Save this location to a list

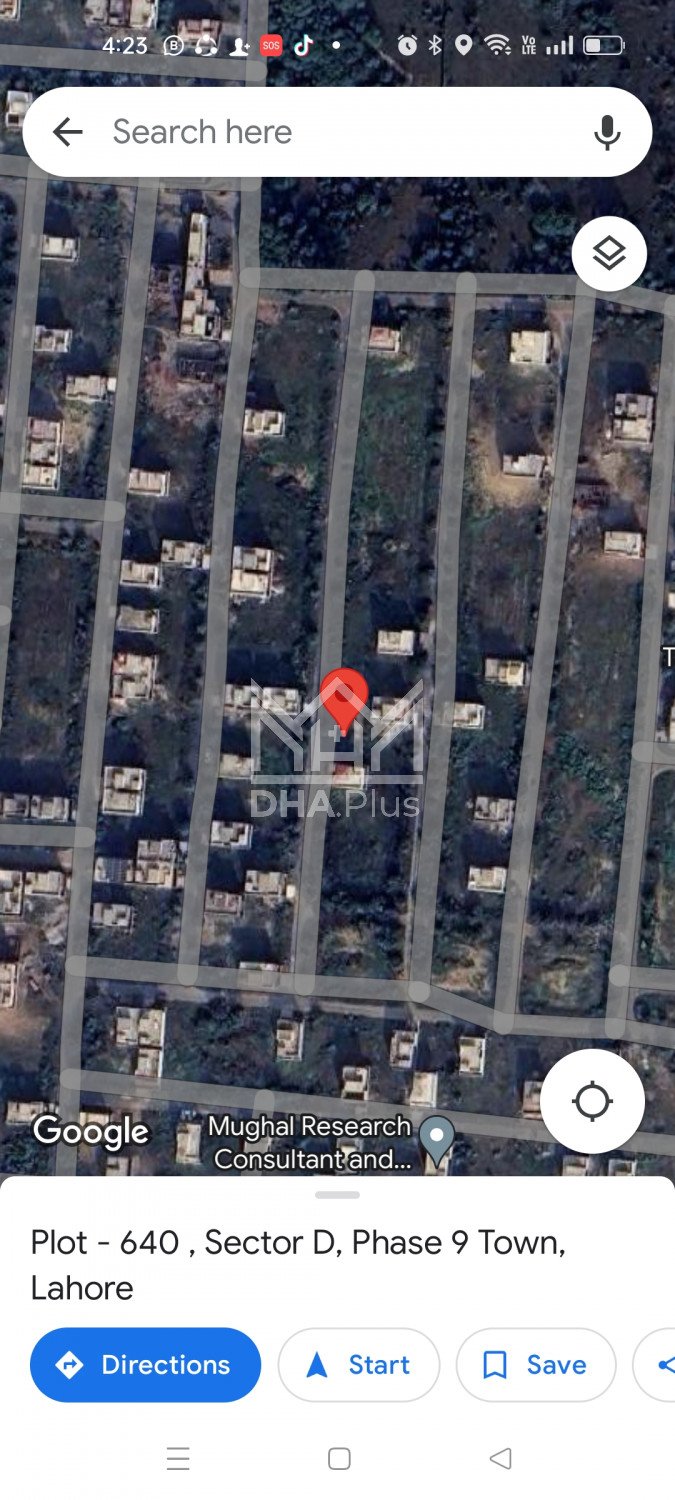pos(536,1364)
